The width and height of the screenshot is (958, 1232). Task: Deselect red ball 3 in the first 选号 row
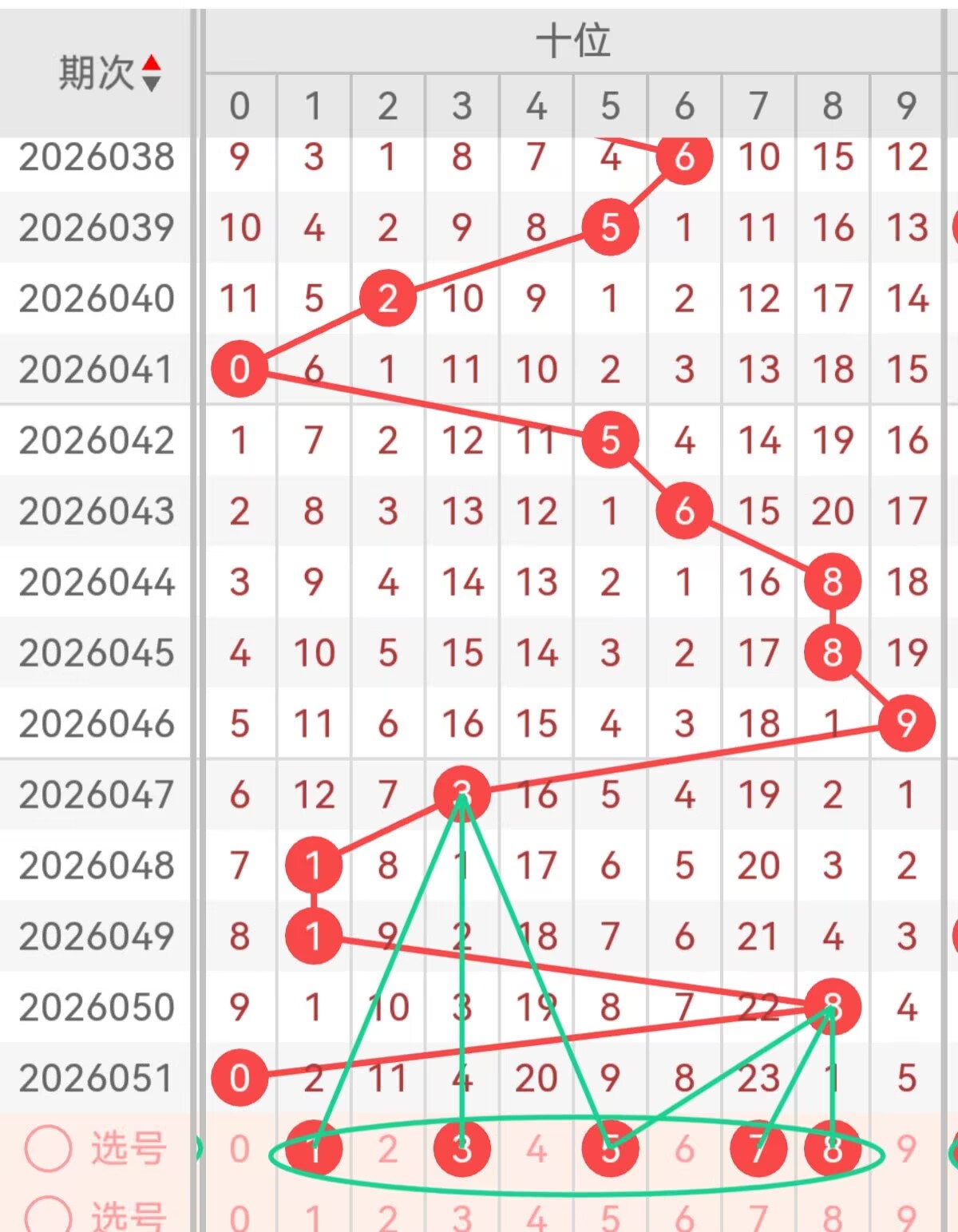(x=462, y=1149)
